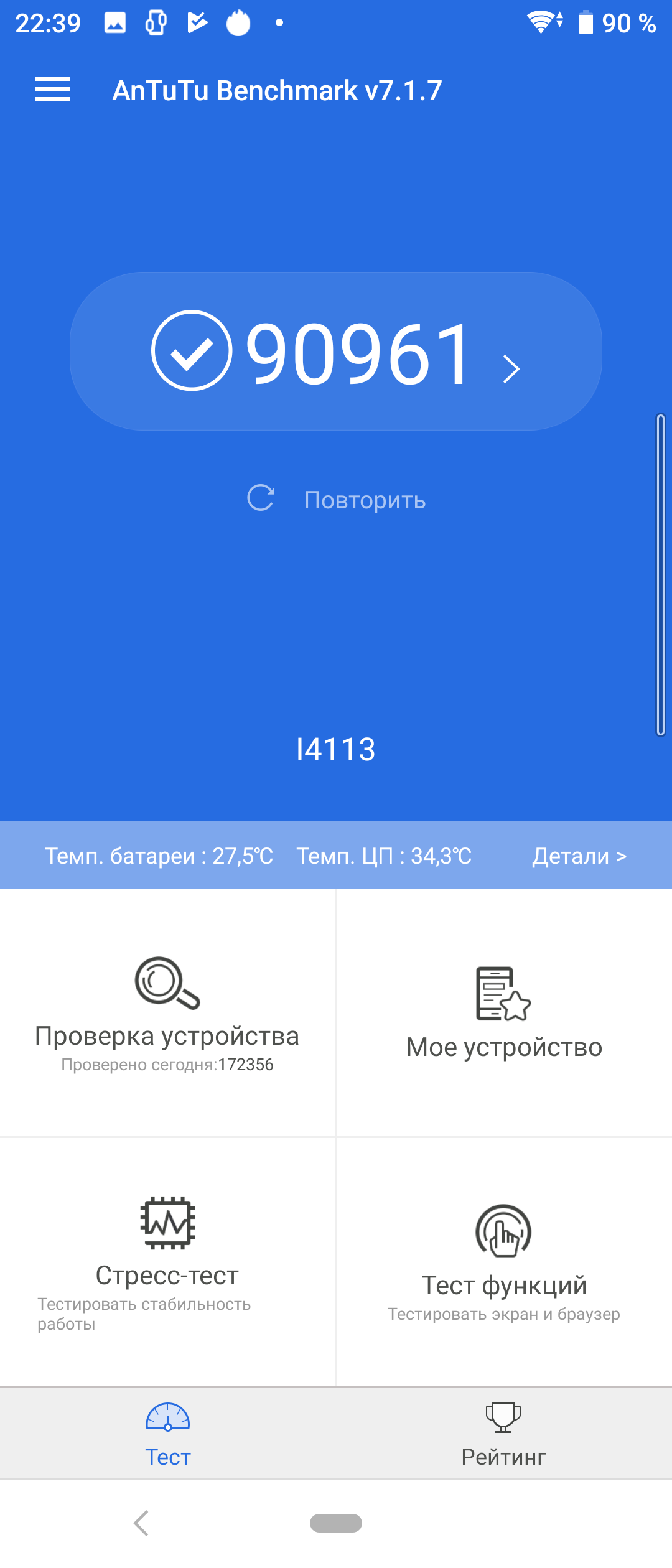Open the hamburger drawer menu
The height and width of the screenshot is (1568, 672).
tap(52, 90)
